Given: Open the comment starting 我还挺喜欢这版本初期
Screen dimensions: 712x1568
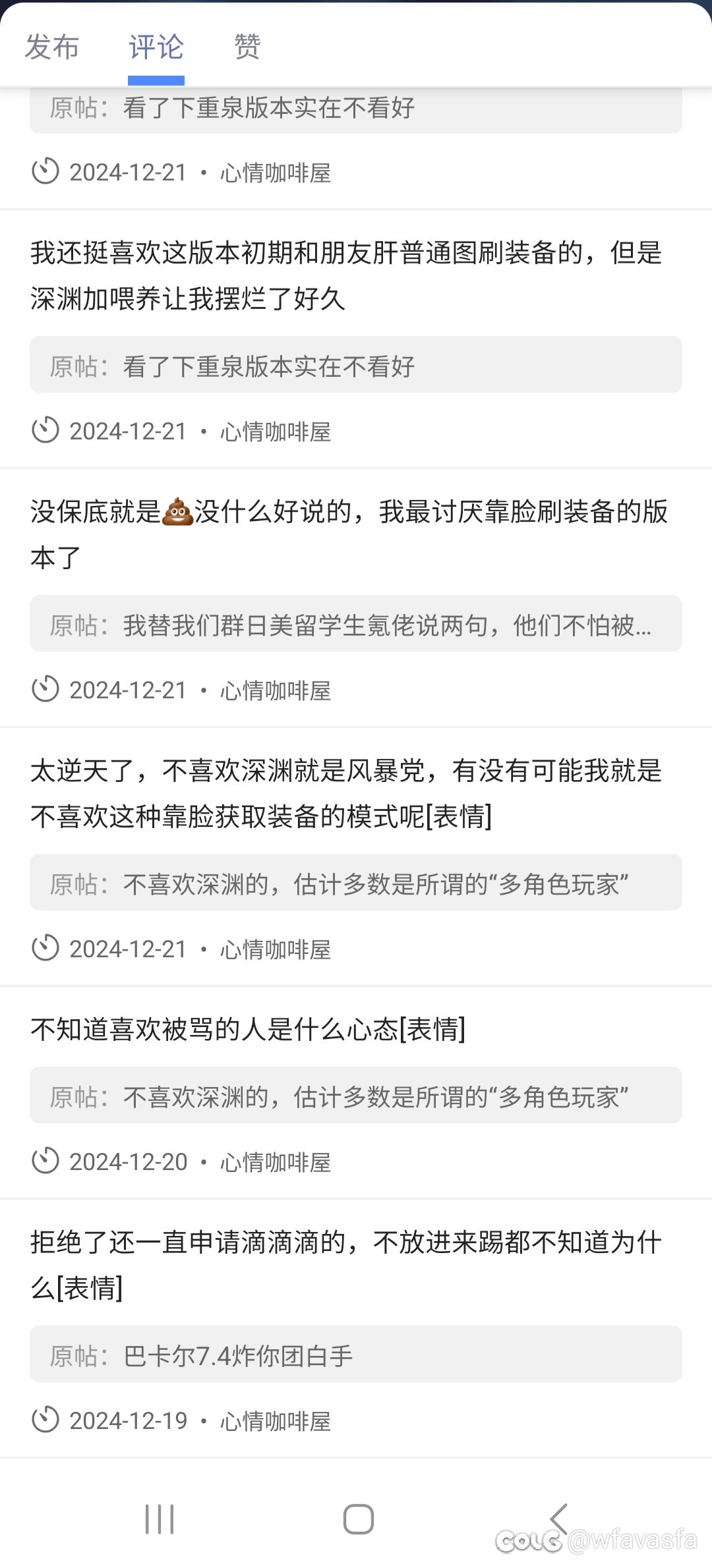Looking at the screenshot, I should pos(346,275).
